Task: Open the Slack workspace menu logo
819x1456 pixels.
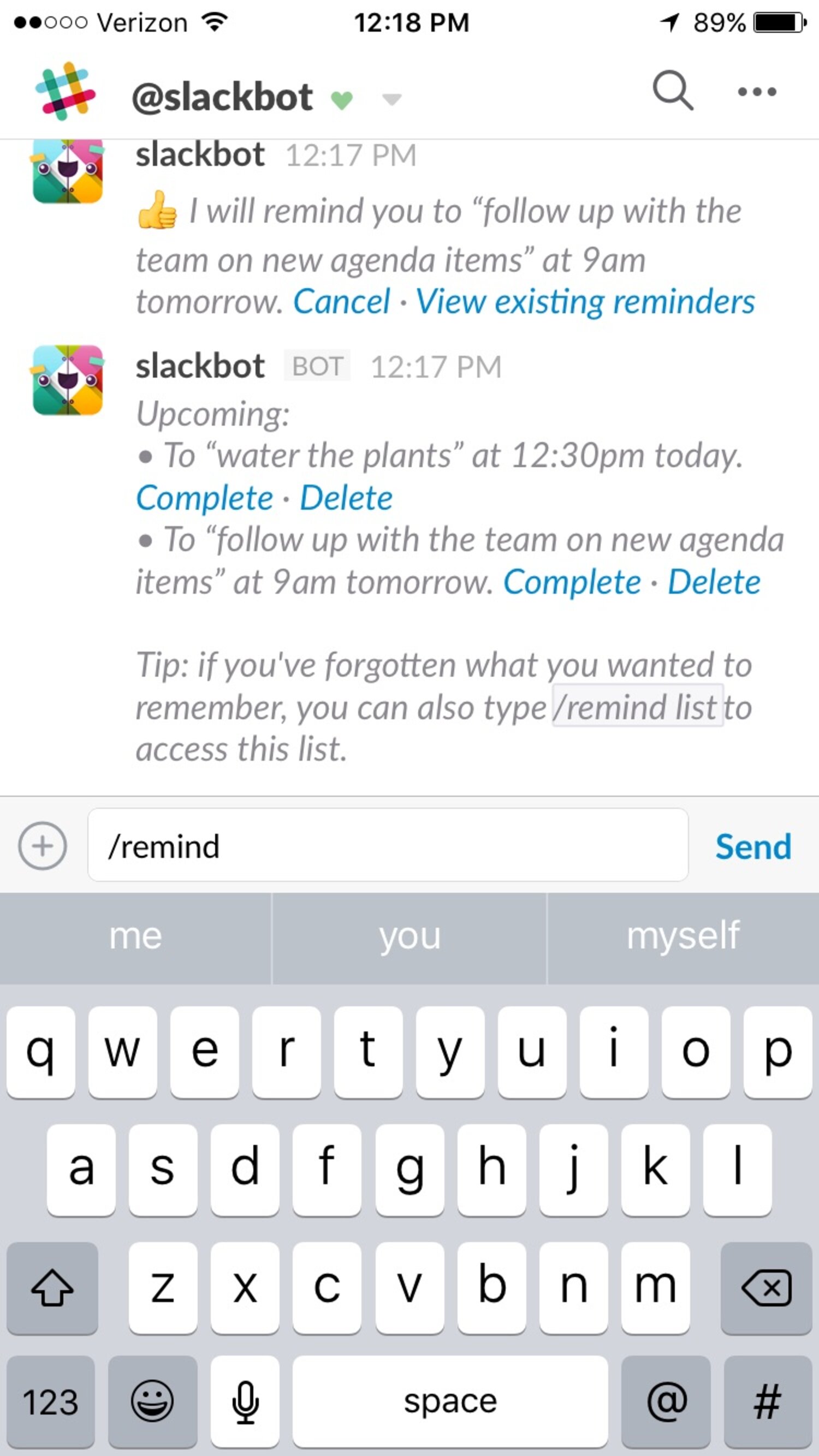Action: [x=65, y=92]
